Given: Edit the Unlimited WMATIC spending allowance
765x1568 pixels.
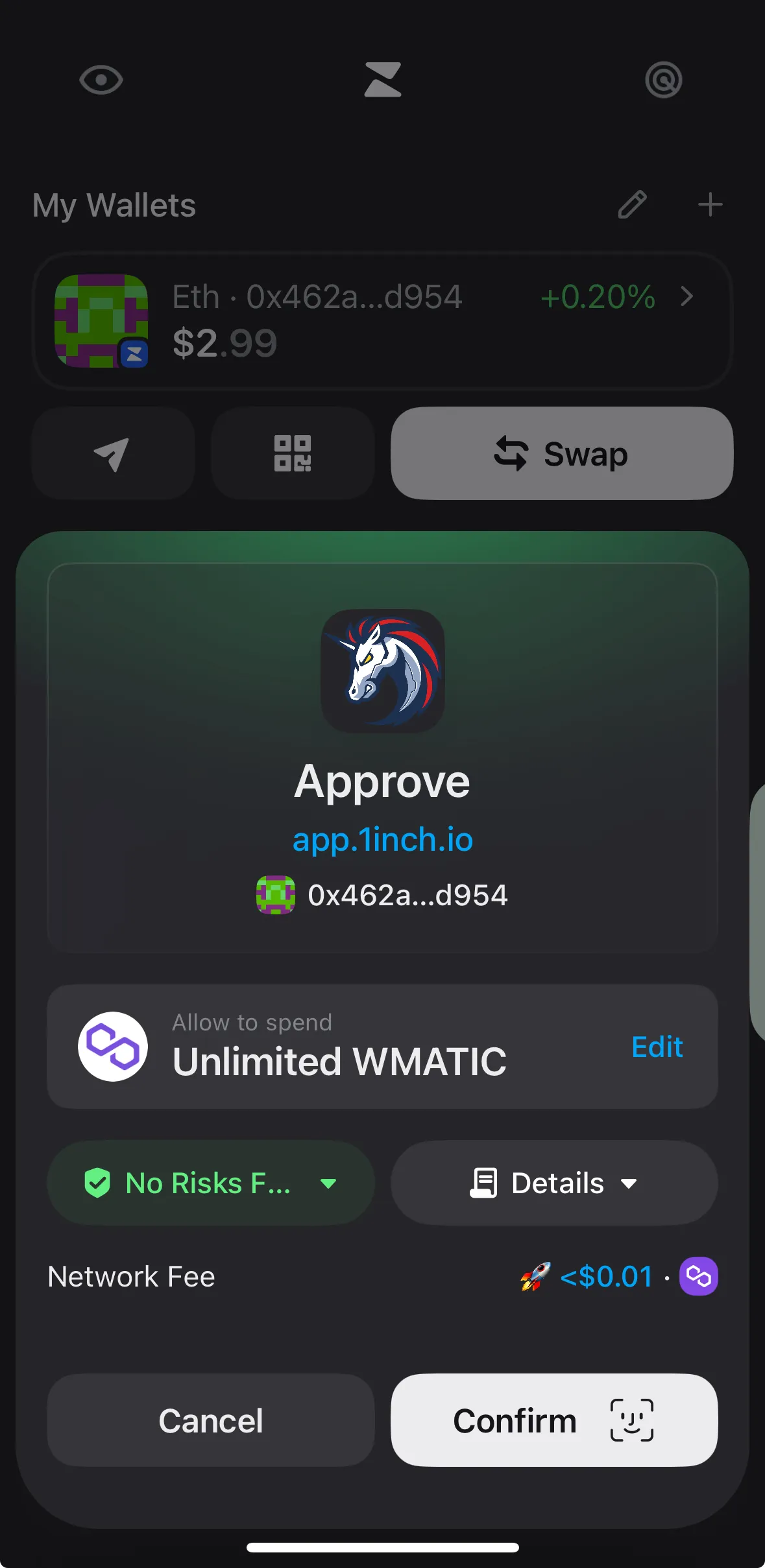Looking at the screenshot, I should point(657,1047).
